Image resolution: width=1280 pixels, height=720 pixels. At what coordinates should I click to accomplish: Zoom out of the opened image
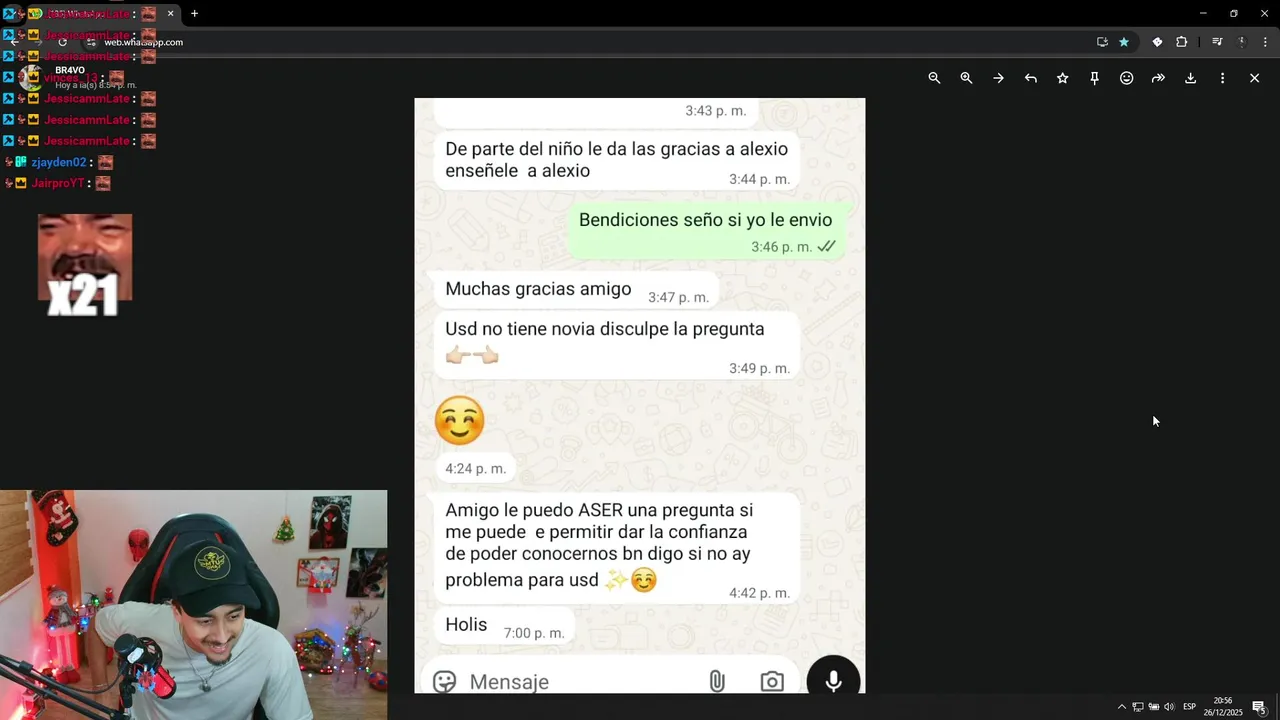click(934, 78)
